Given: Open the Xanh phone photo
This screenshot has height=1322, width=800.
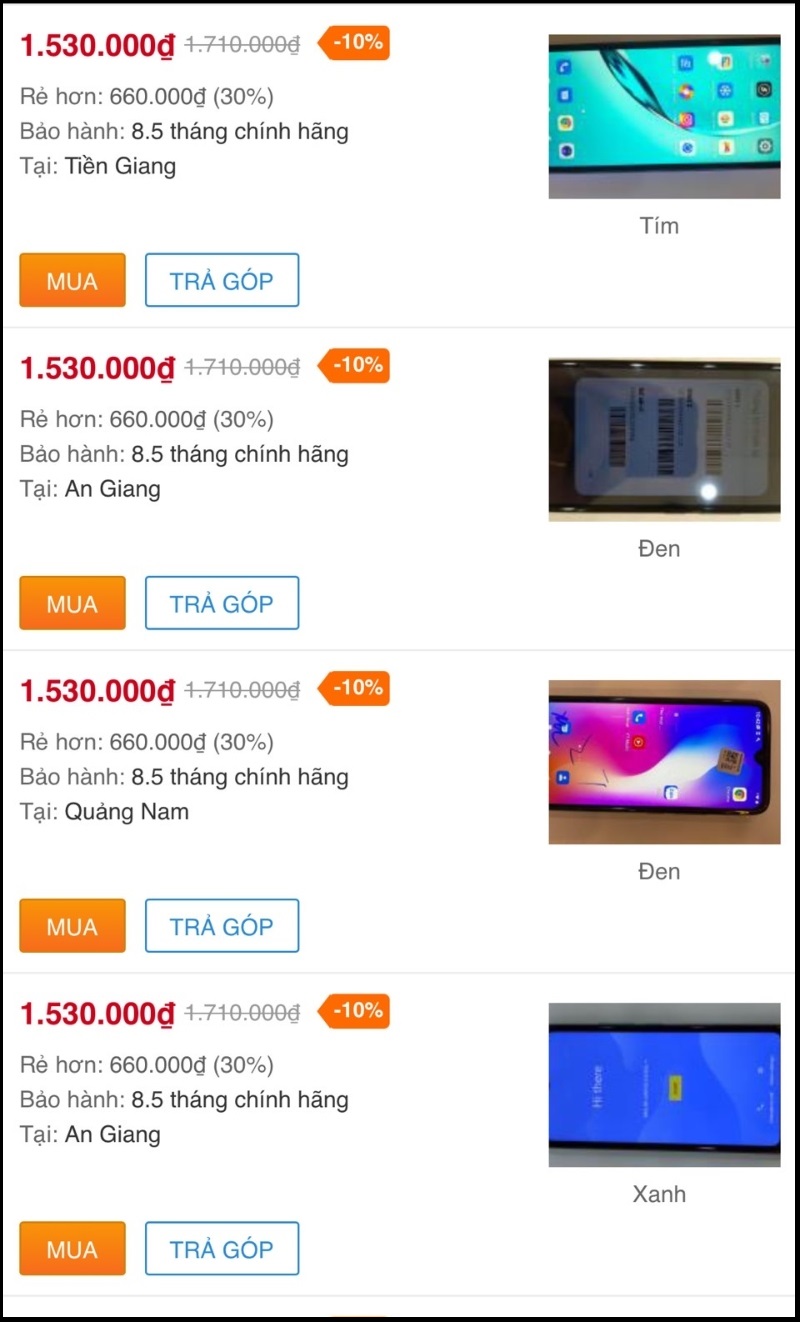Looking at the screenshot, I should [x=664, y=1085].
